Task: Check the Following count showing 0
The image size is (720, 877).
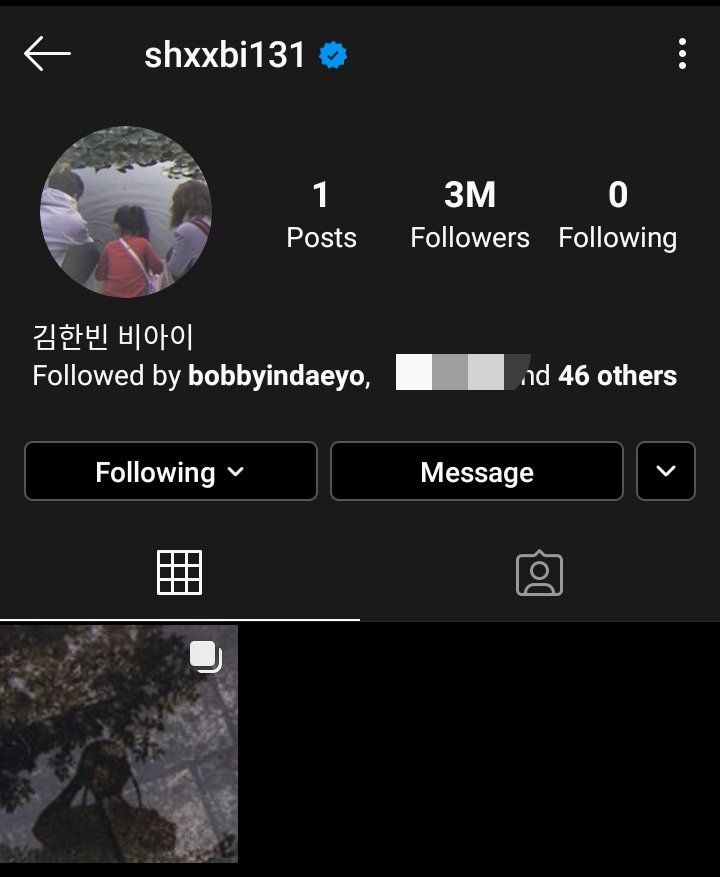Action: (618, 211)
